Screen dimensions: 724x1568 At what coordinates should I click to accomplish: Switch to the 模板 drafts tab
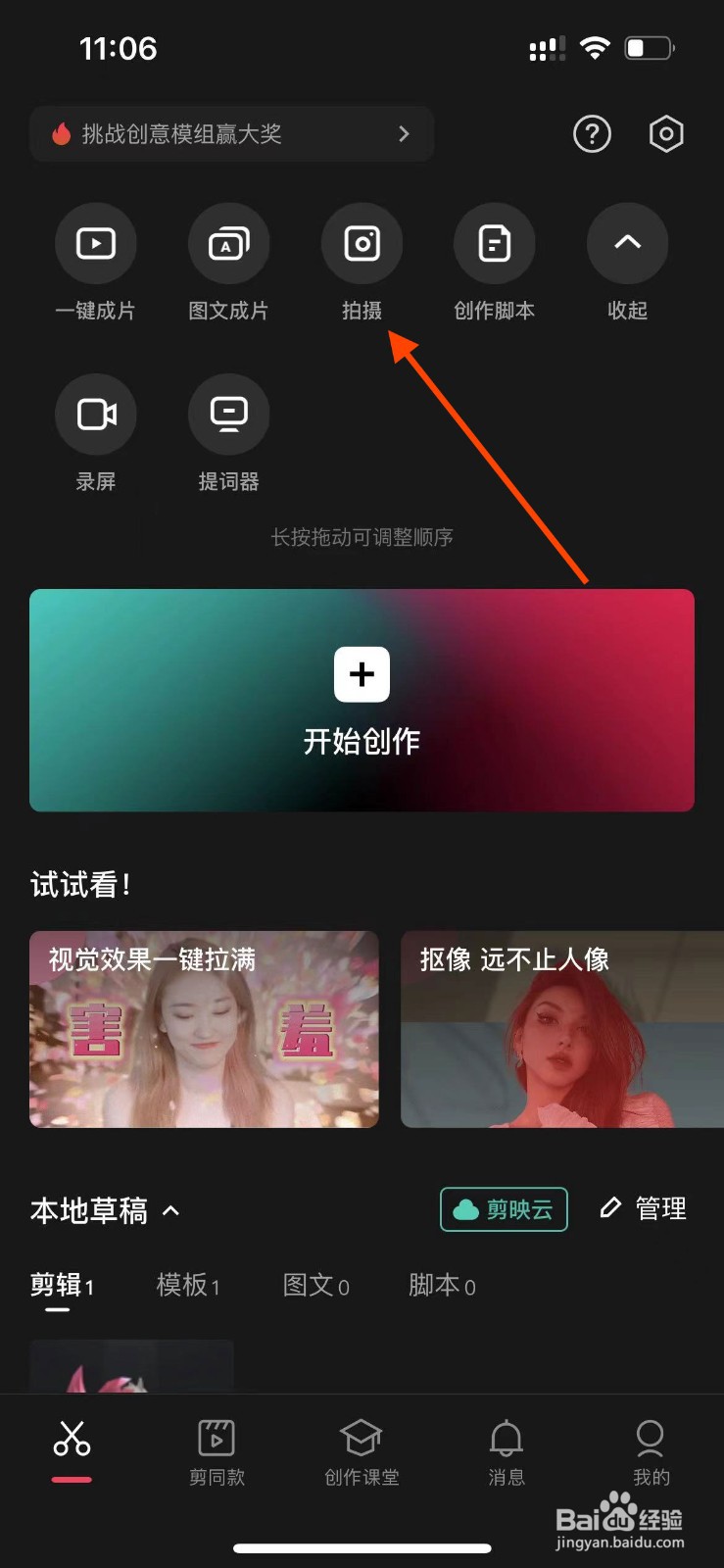pyautogui.click(x=185, y=1286)
